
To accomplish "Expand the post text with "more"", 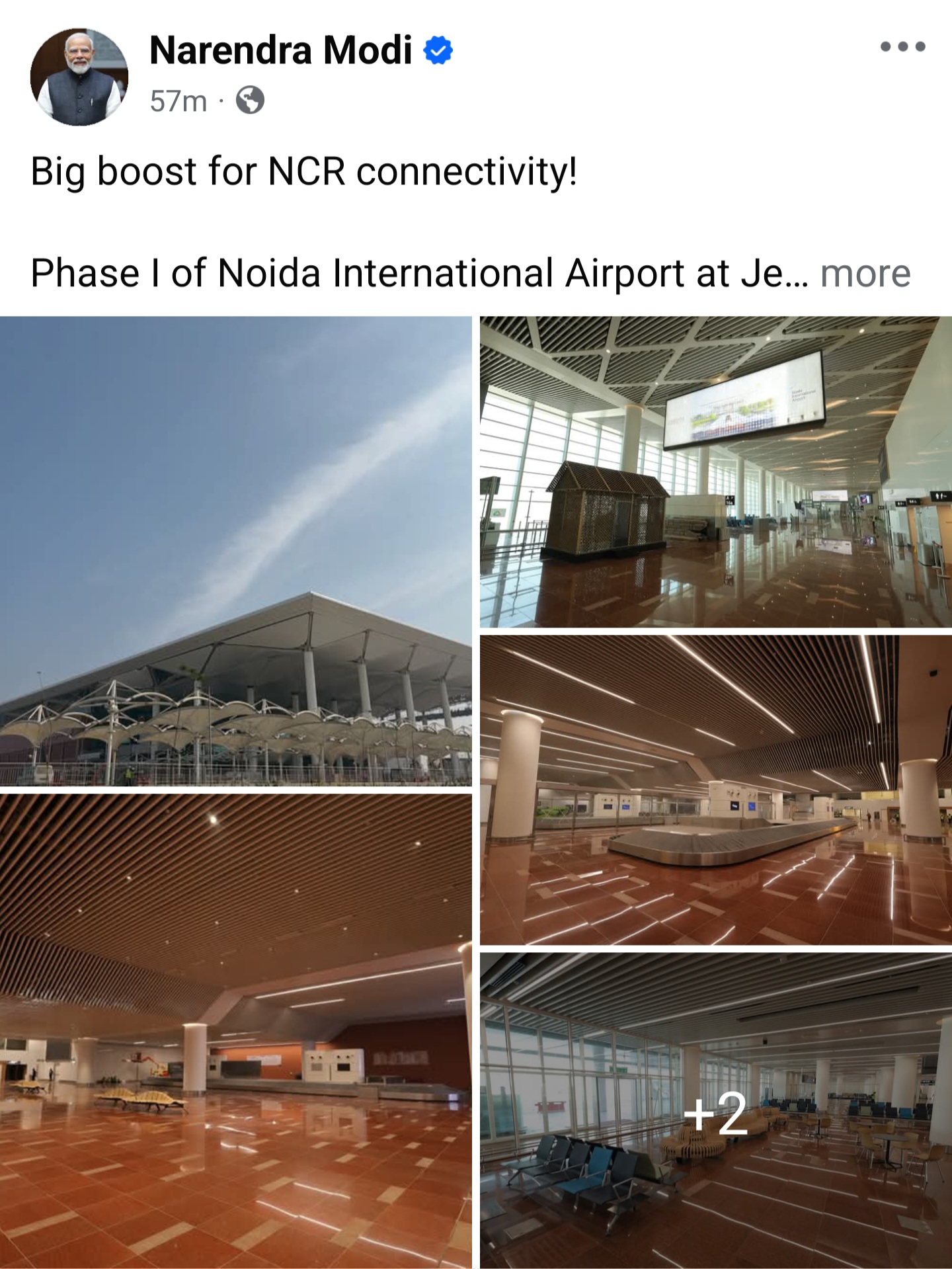I will pyautogui.click(x=865, y=274).
